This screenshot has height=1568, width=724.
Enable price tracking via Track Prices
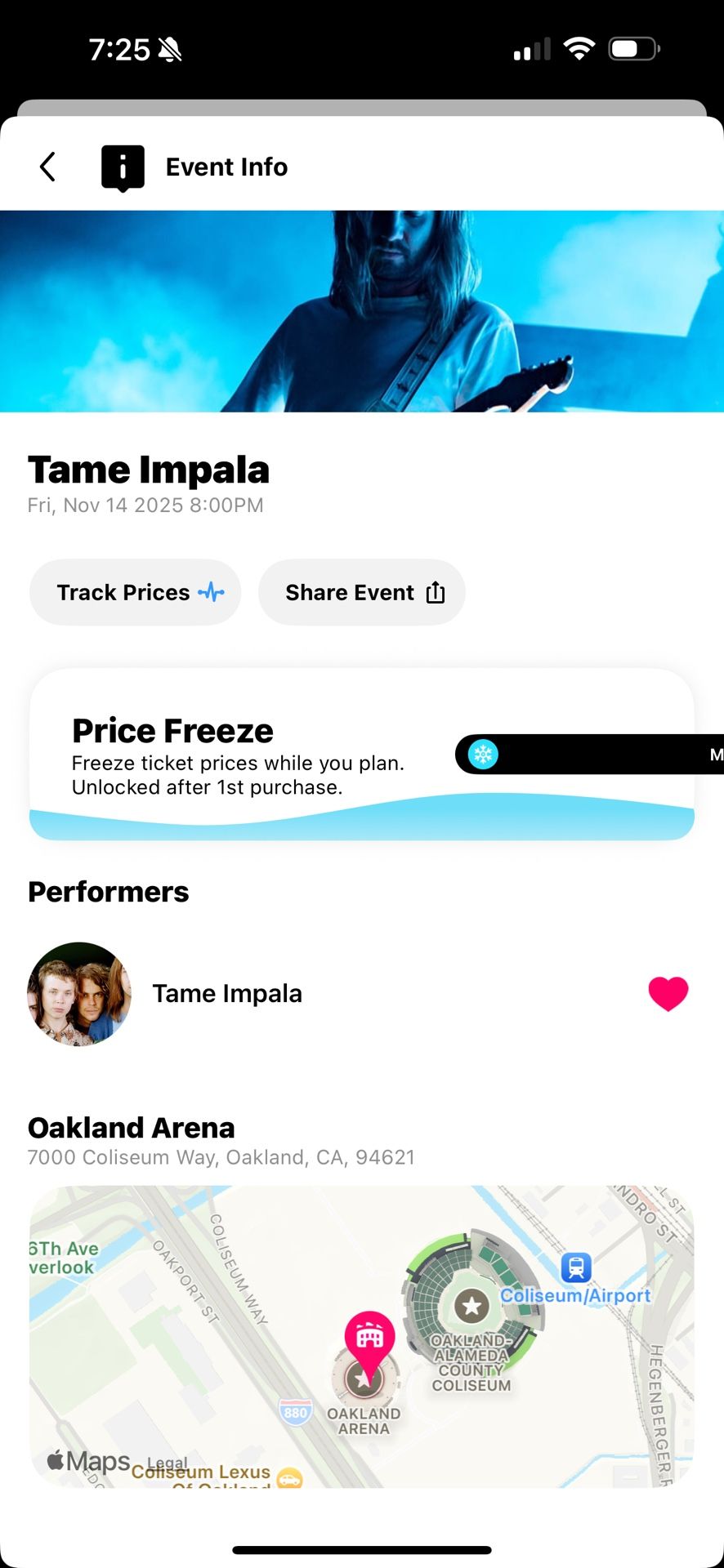point(134,592)
